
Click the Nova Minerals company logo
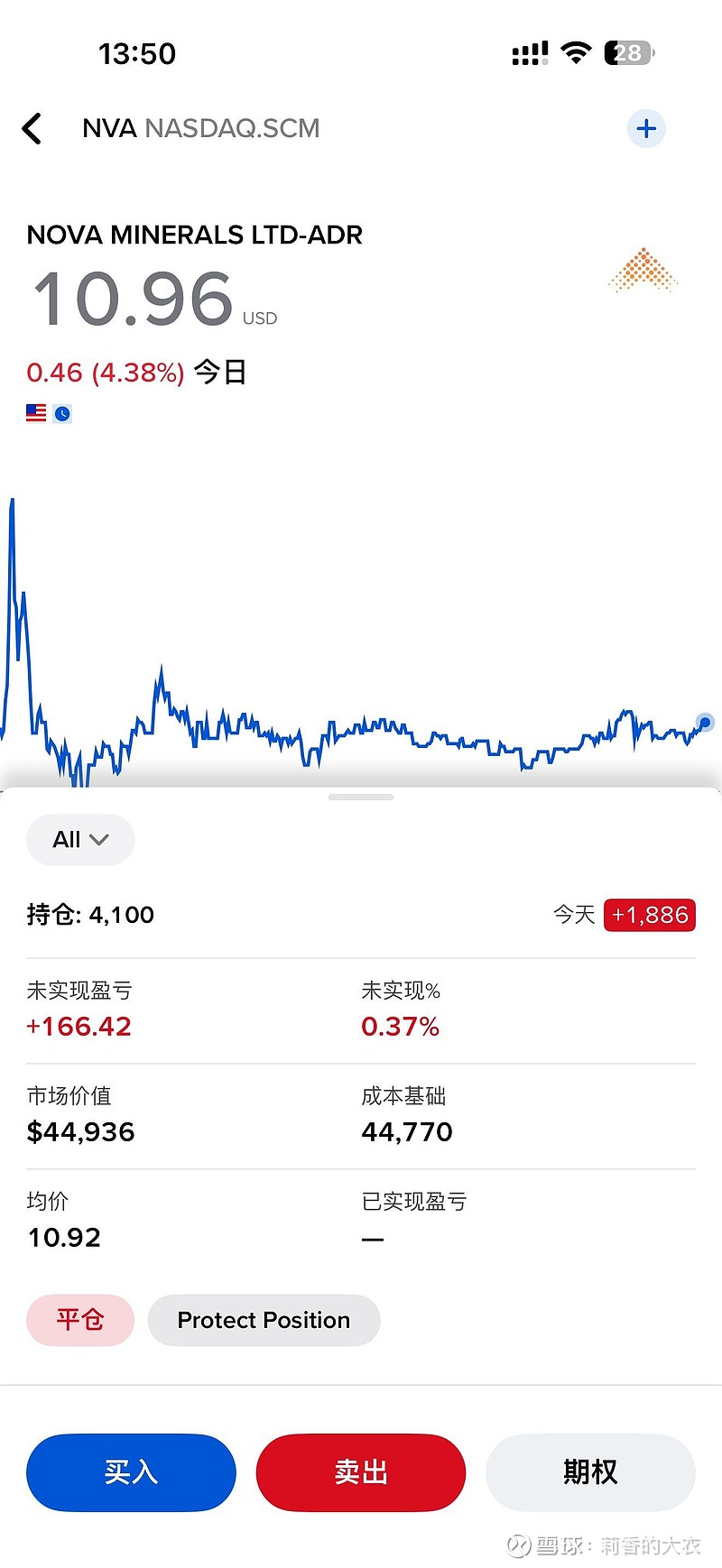click(x=641, y=271)
